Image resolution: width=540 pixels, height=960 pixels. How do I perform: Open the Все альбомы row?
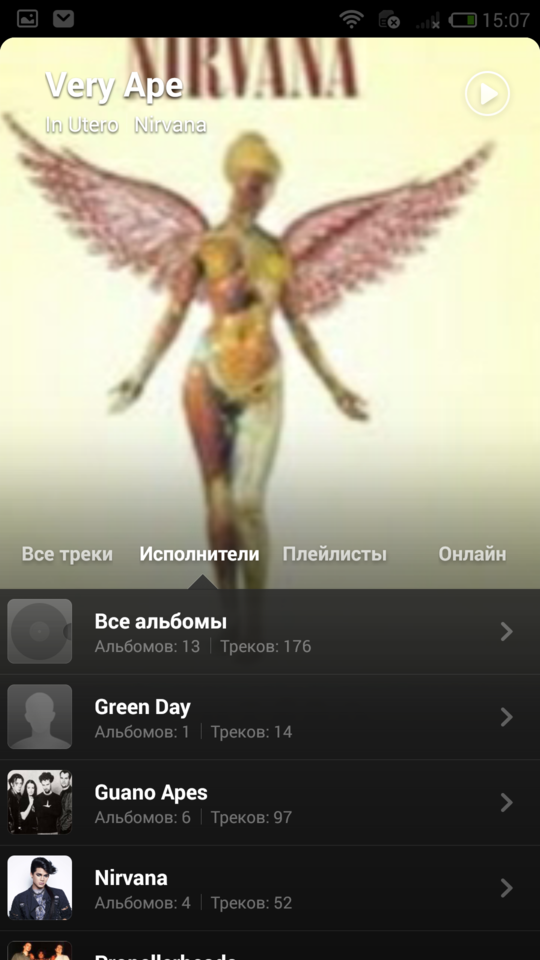pos(270,632)
